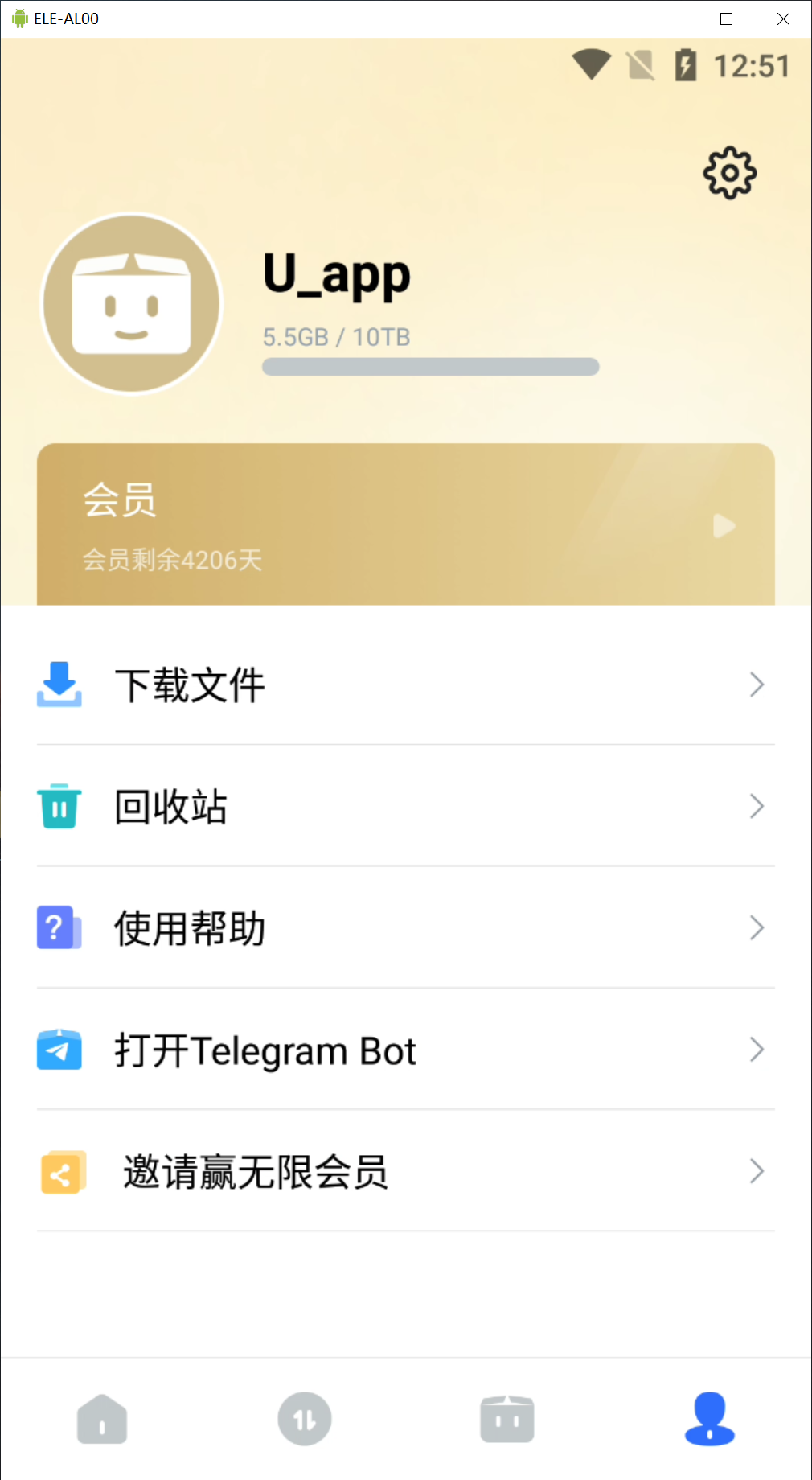Minimize the ELE-AL00 window
This screenshot has height=1480, width=812.
click(x=671, y=18)
